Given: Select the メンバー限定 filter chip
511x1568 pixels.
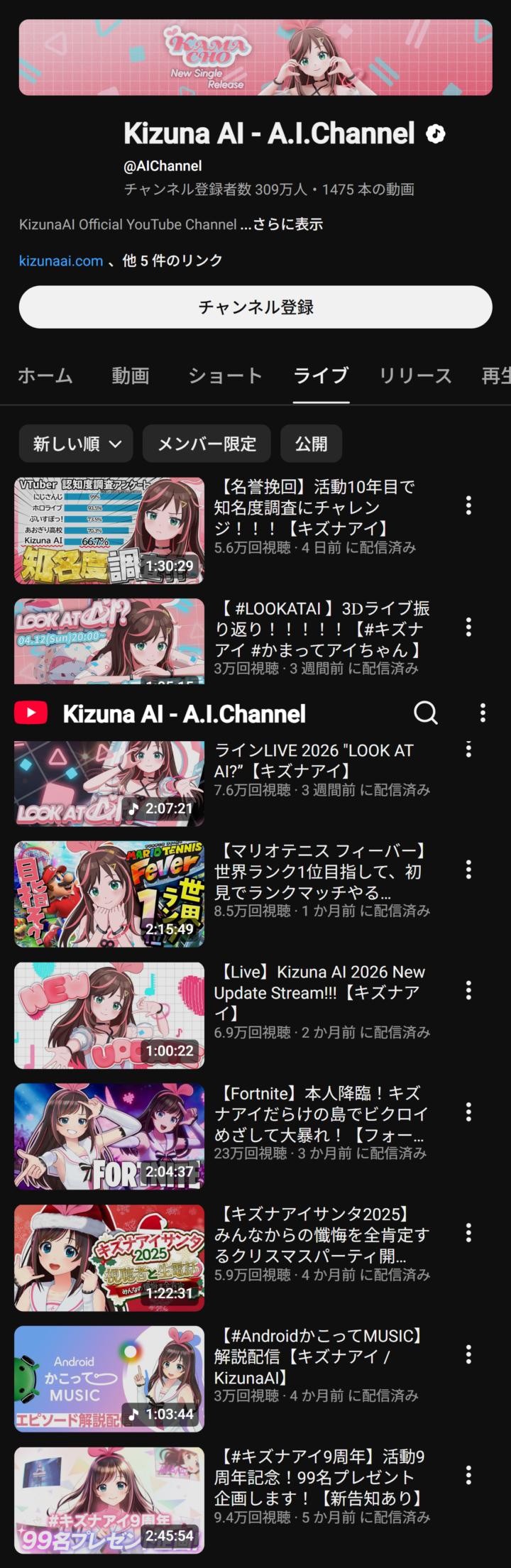Looking at the screenshot, I should click(207, 444).
